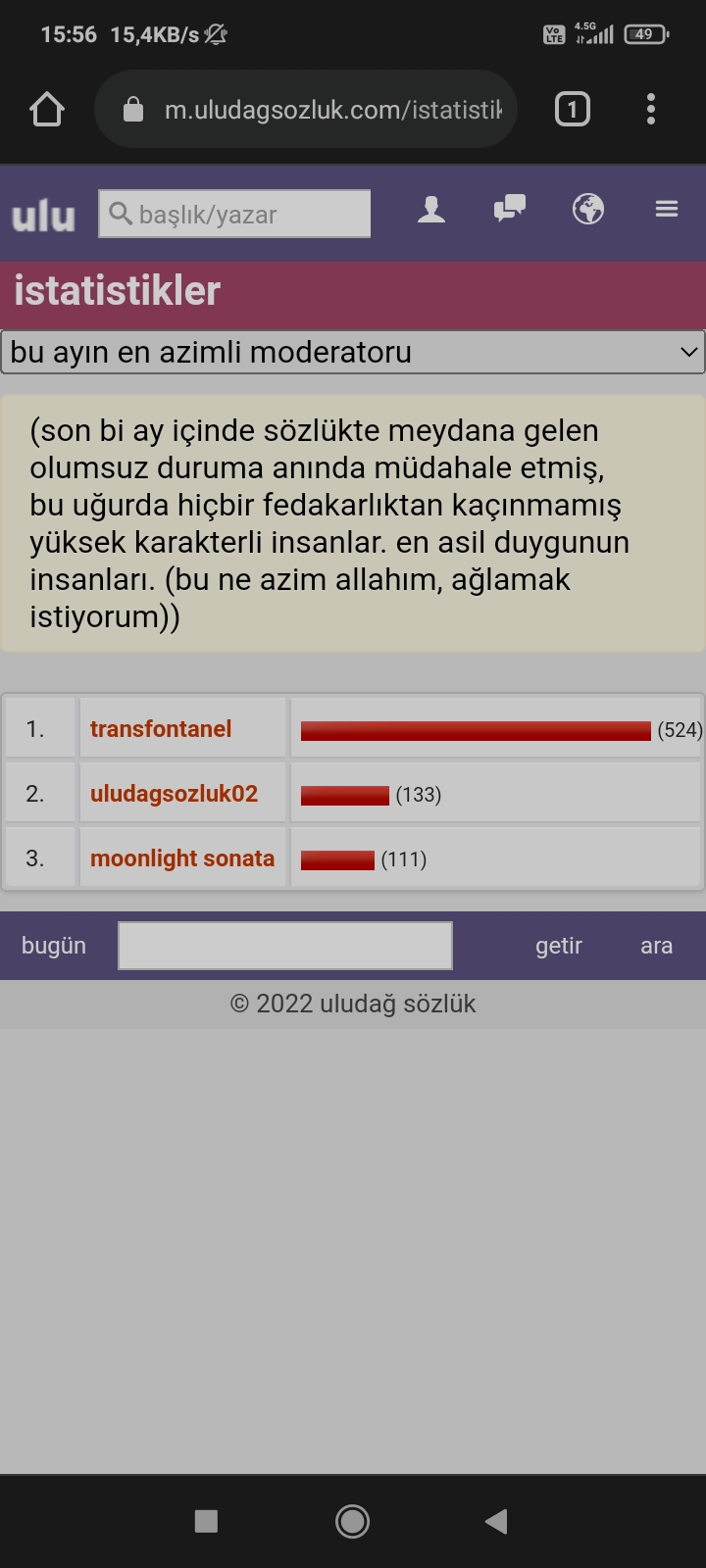706x1568 pixels.
Task: Focus the bottom text input box
Action: (285, 946)
